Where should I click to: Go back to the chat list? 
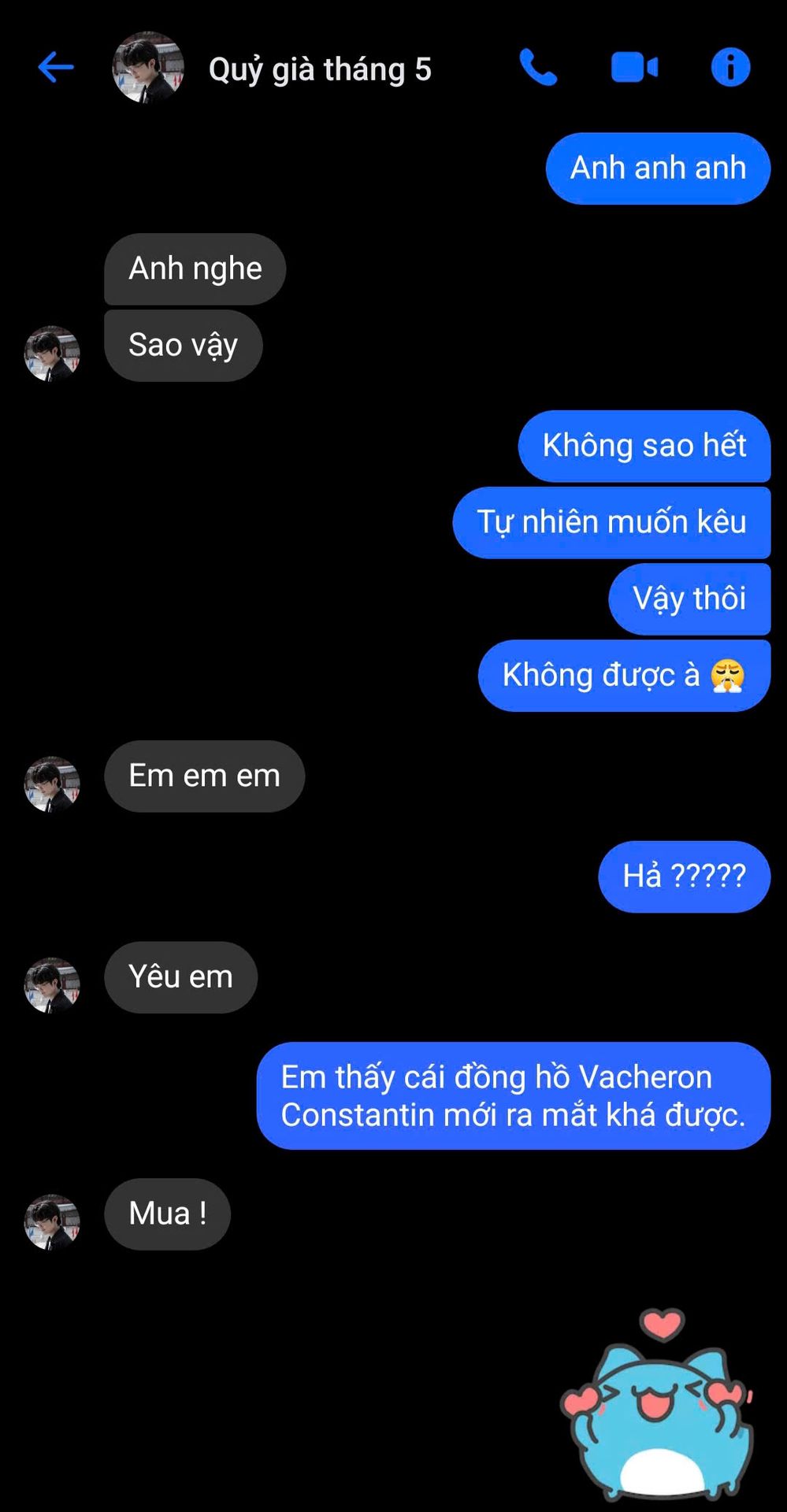(56, 68)
